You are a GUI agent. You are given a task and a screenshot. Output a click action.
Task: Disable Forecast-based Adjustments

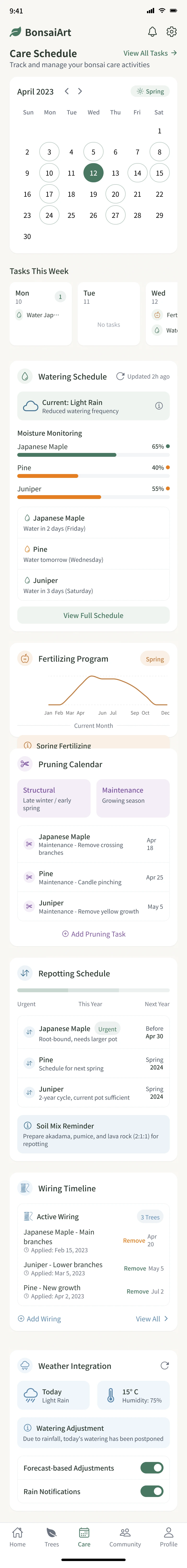[152, 1467]
